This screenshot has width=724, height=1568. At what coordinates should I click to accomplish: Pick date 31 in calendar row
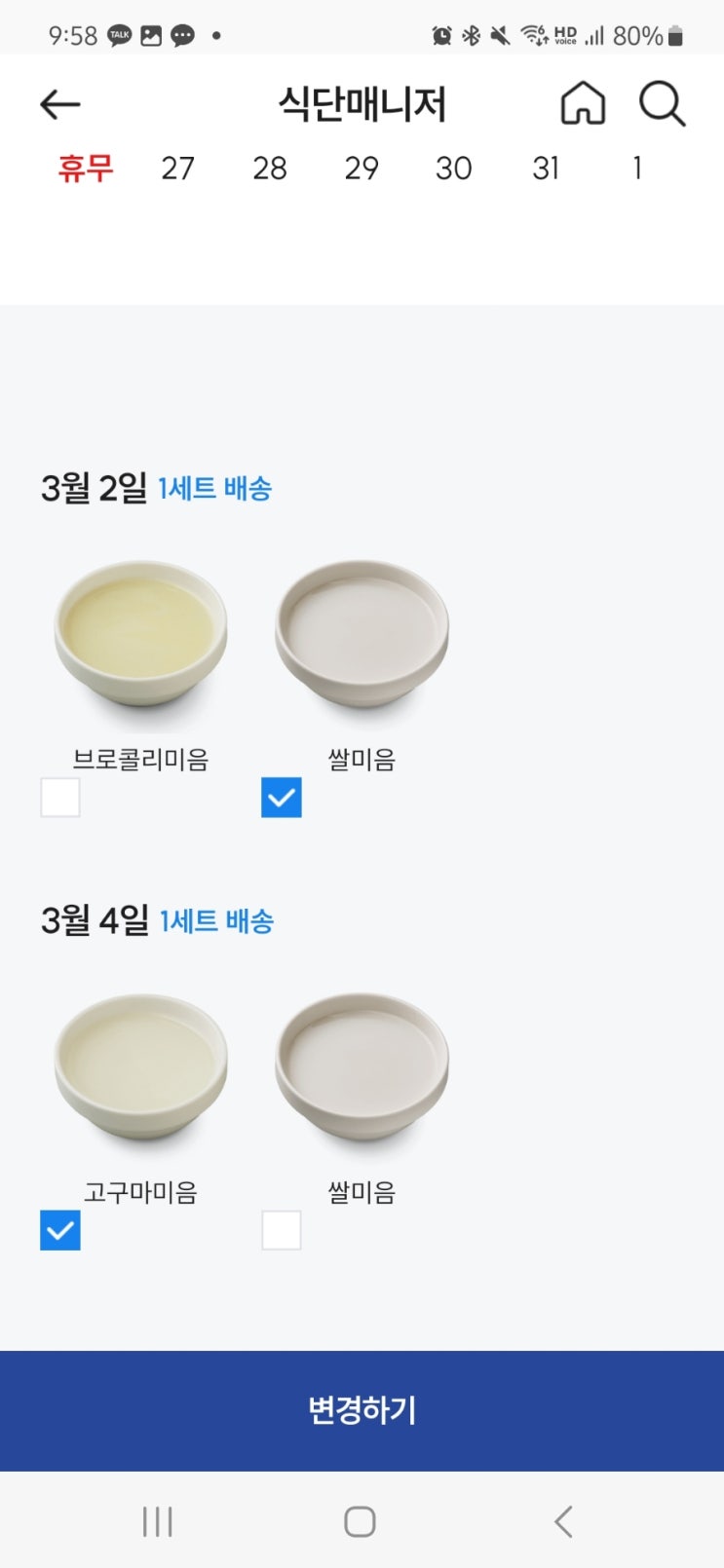546,168
